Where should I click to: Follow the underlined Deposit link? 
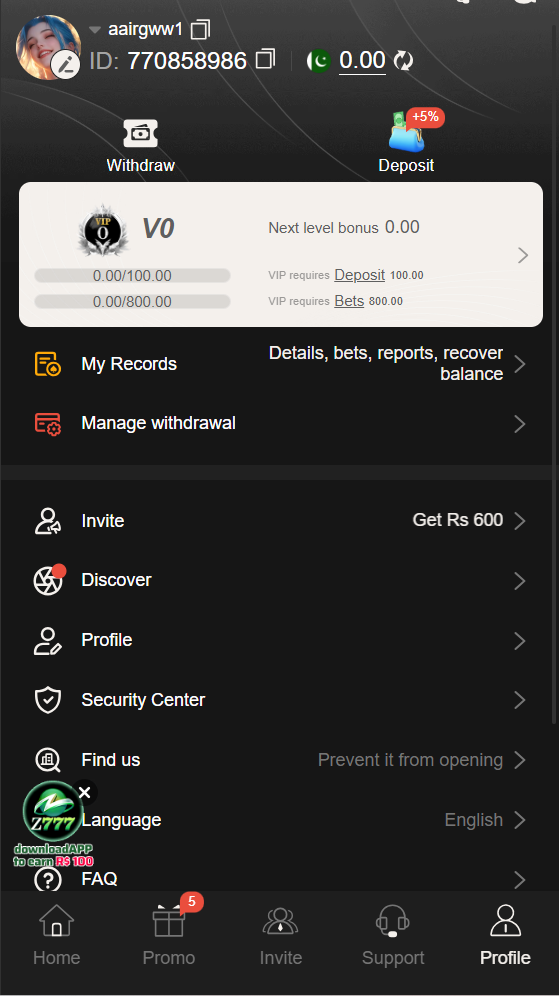[360, 275]
